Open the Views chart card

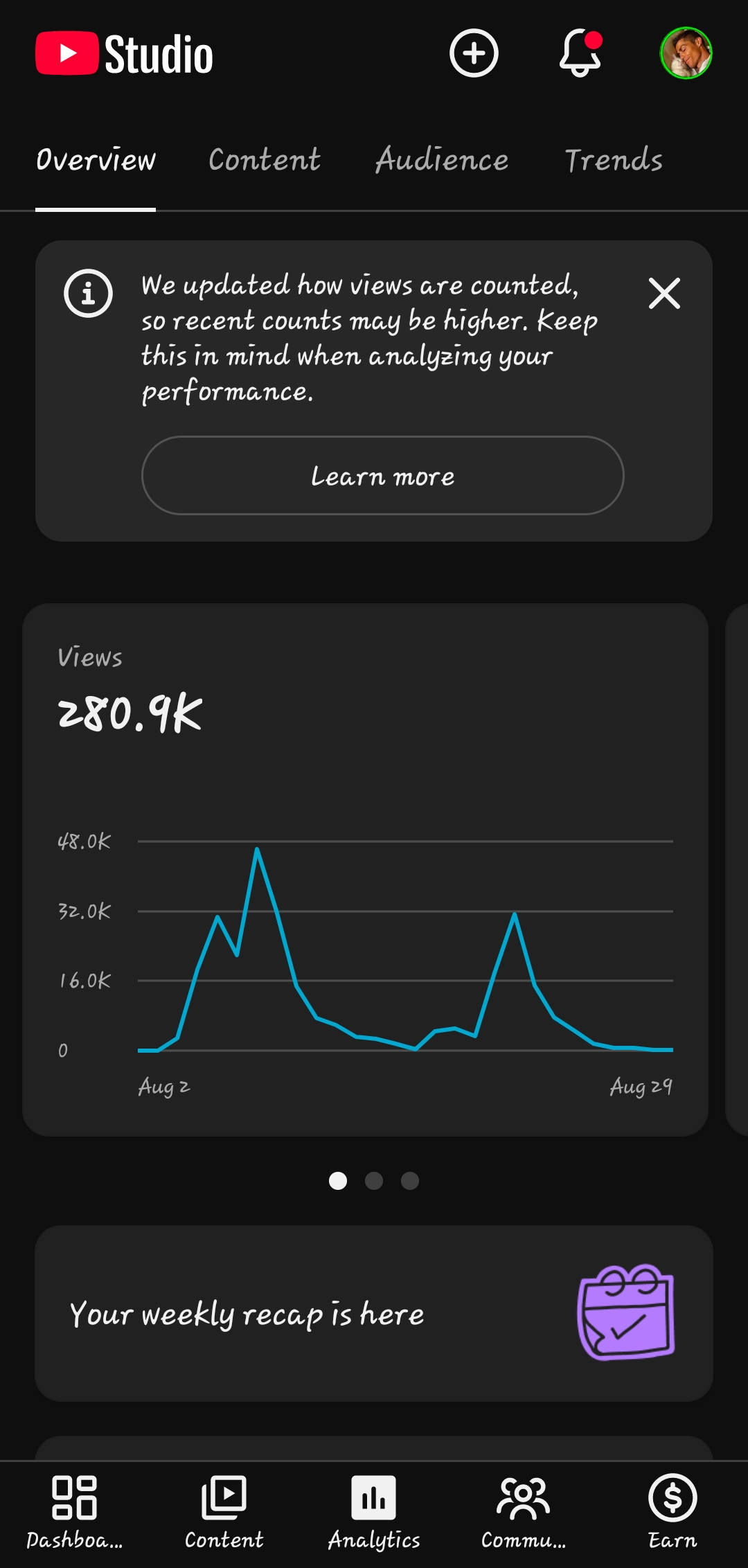pyautogui.click(x=365, y=869)
